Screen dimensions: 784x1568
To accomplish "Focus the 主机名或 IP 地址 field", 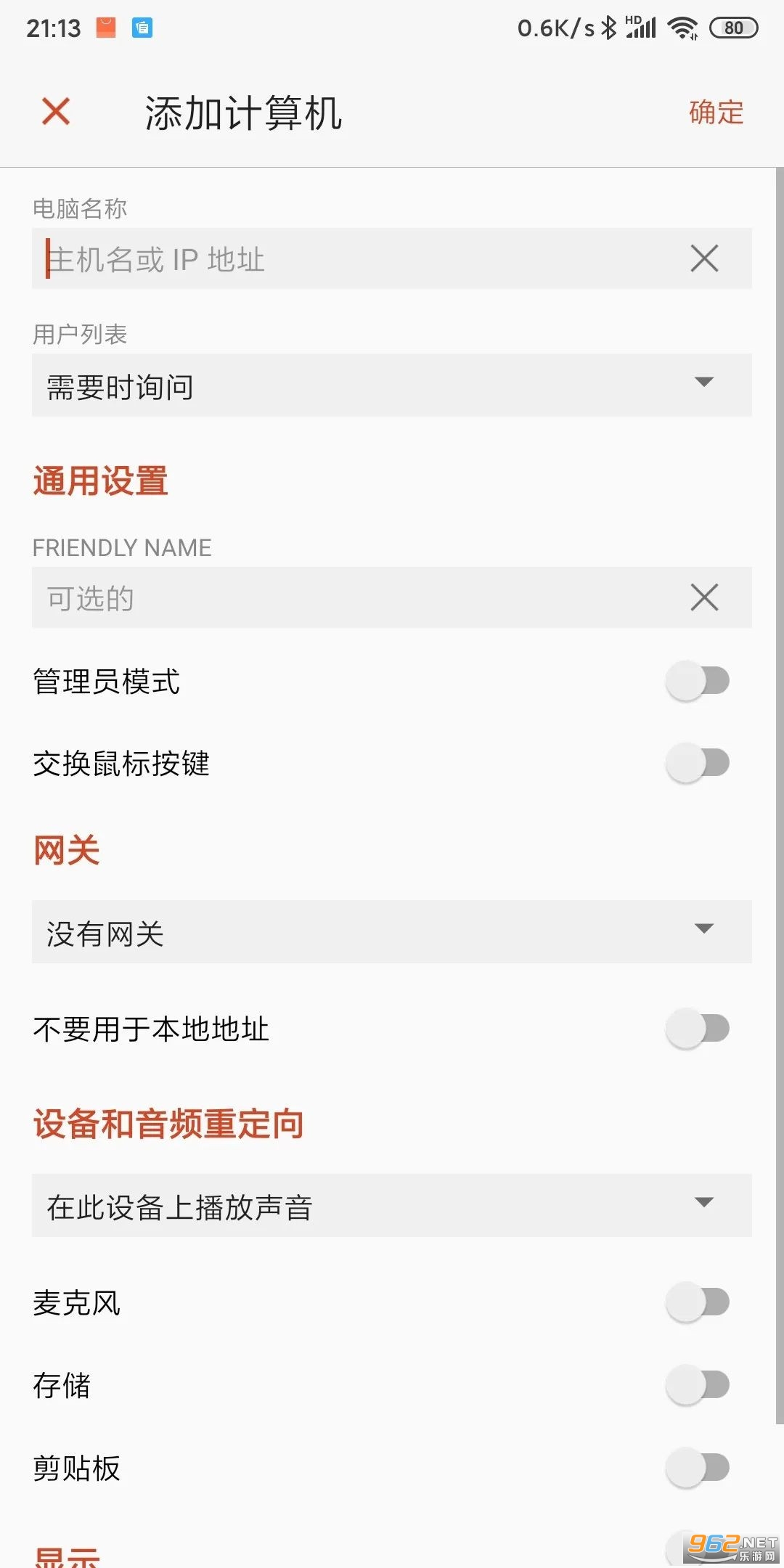I will point(356,259).
